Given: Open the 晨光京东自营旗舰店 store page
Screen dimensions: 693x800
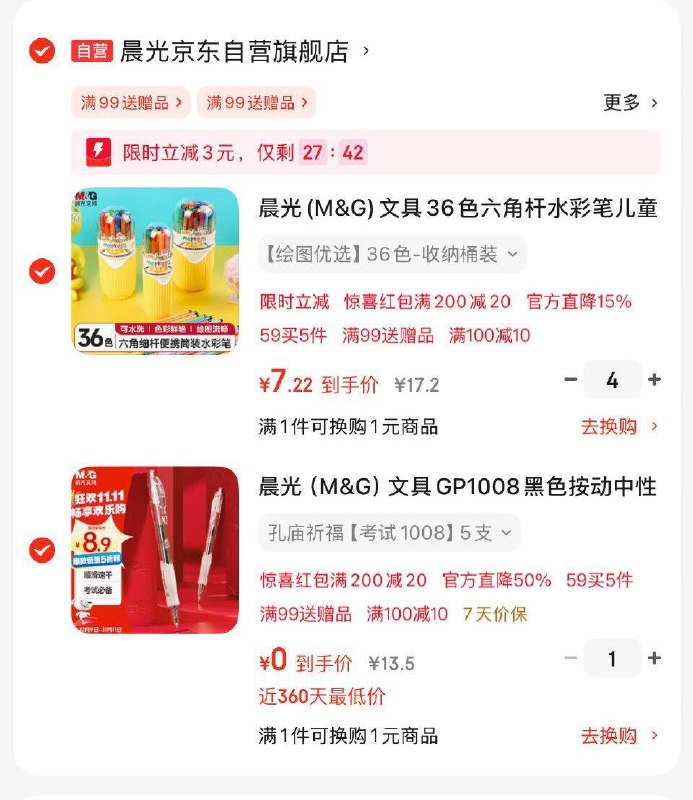Looking at the screenshot, I should click(235, 51).
